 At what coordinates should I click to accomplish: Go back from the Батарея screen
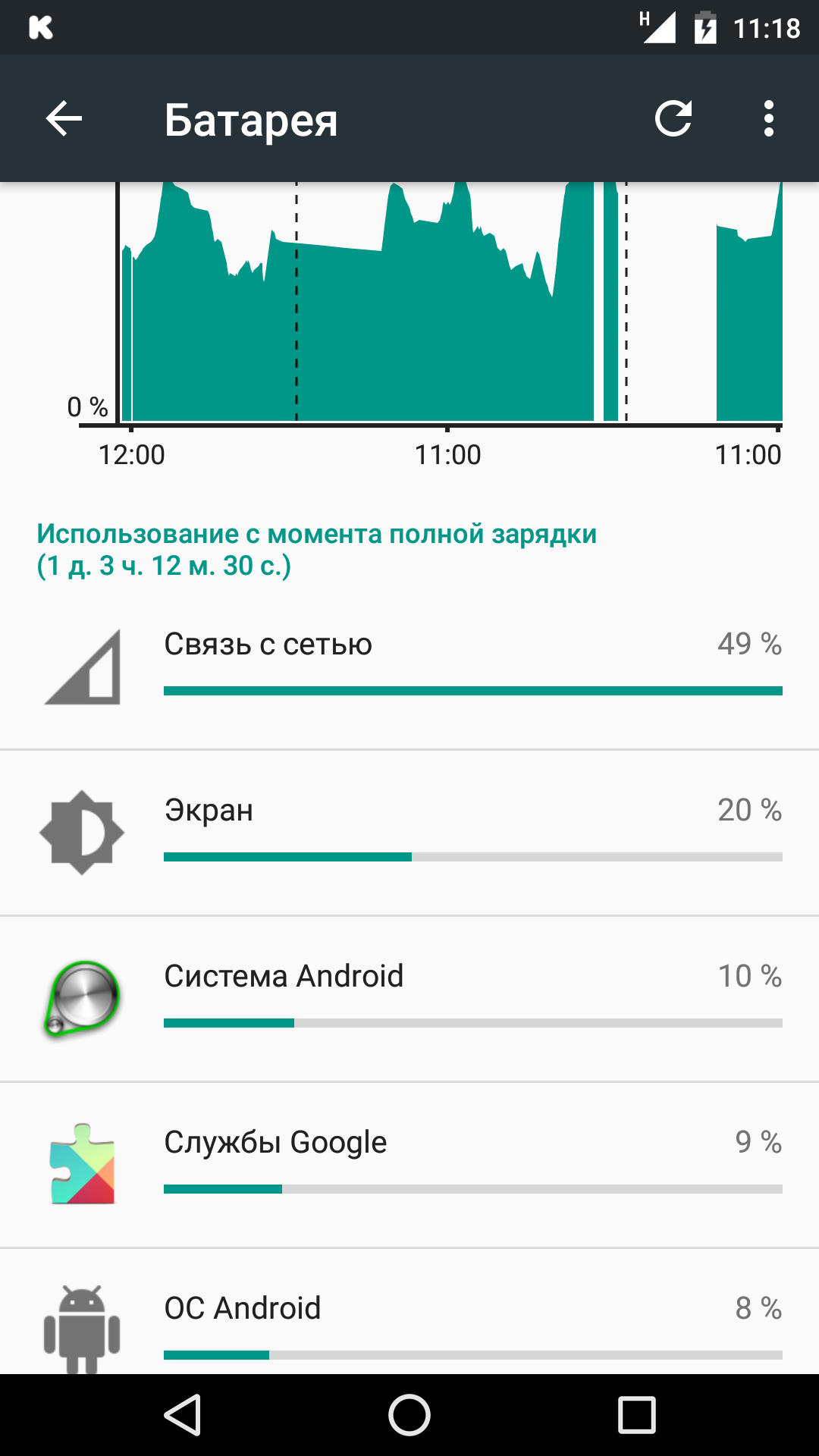coord(64,119)
